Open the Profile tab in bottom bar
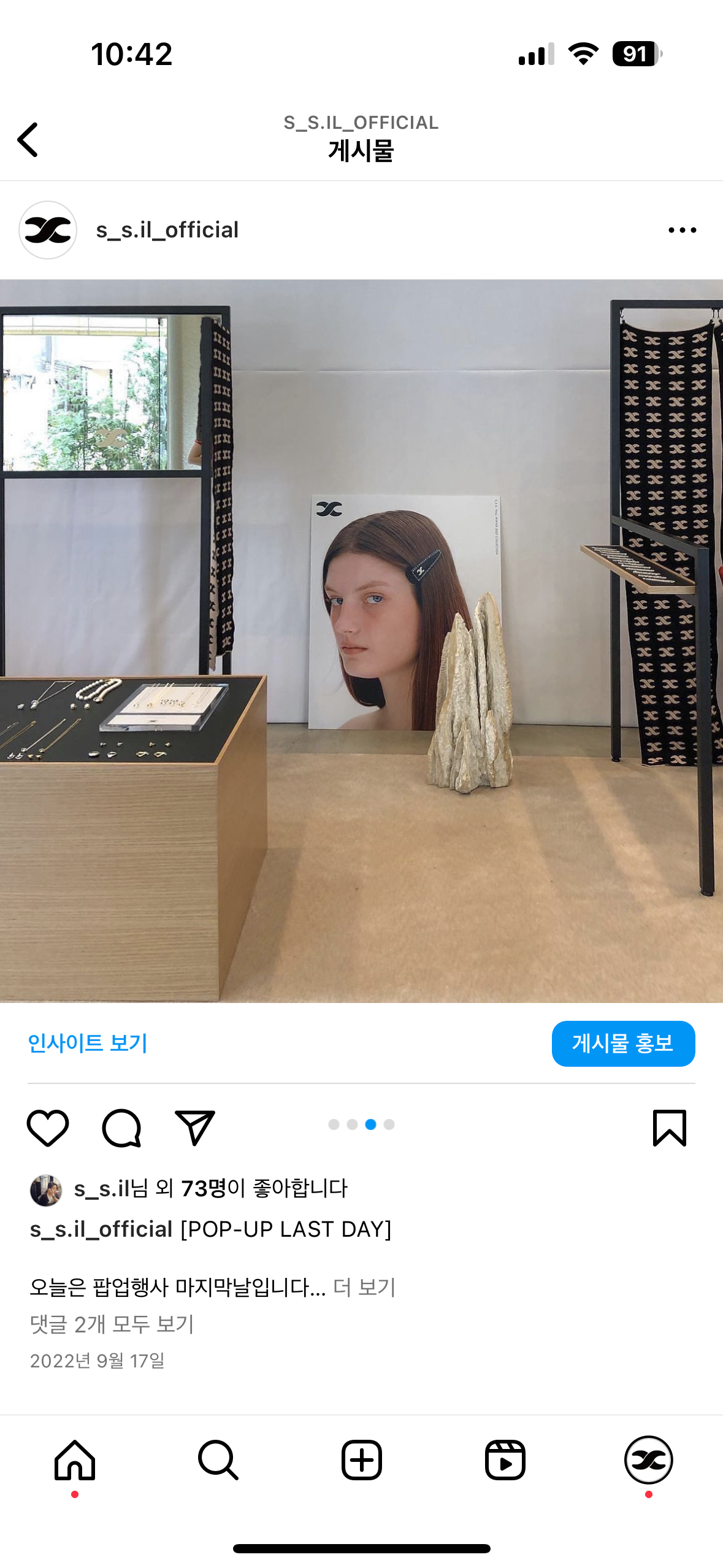This screenshot has width=723, height=1568. click(648, 1460)
